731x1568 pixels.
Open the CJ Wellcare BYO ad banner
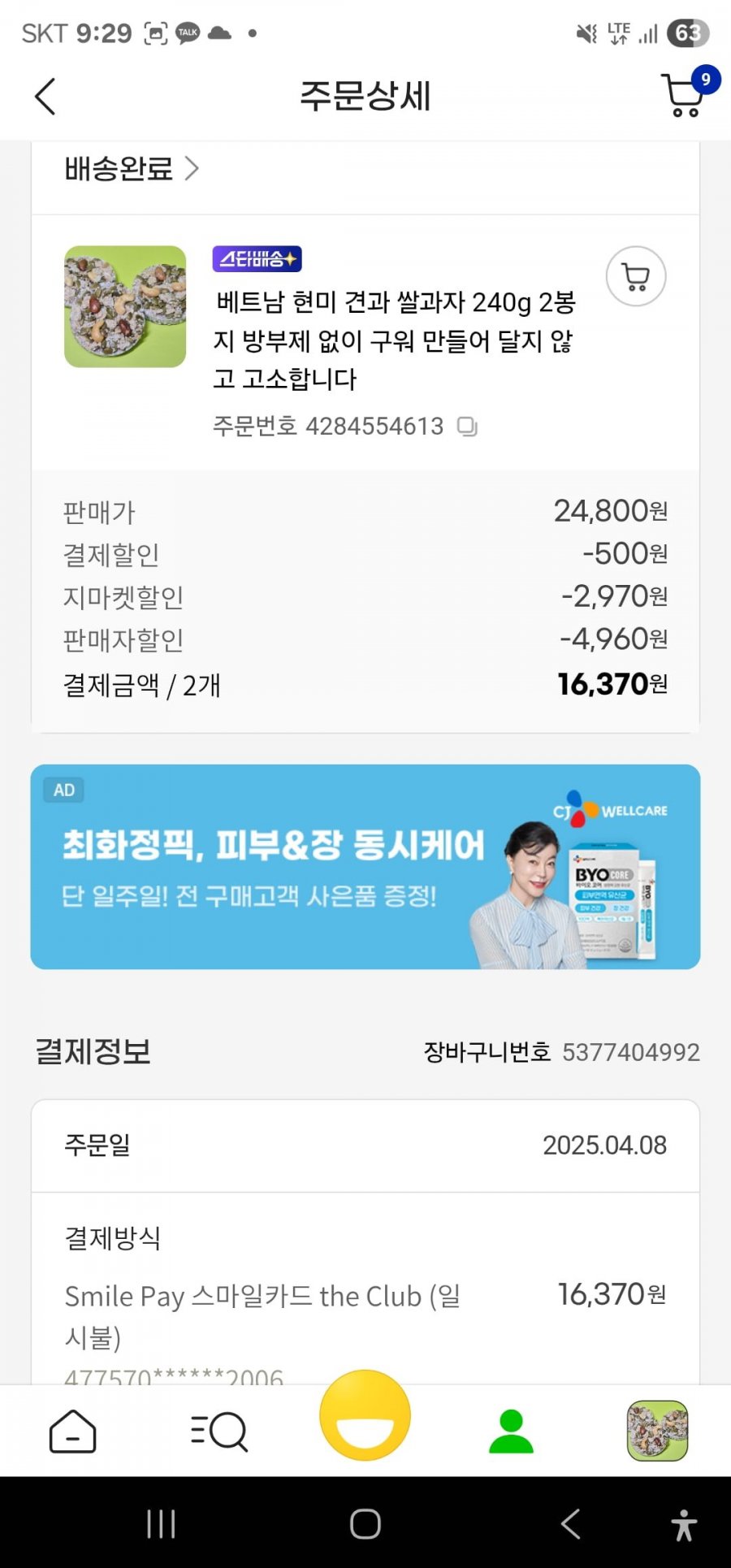(x=365, y=867)
